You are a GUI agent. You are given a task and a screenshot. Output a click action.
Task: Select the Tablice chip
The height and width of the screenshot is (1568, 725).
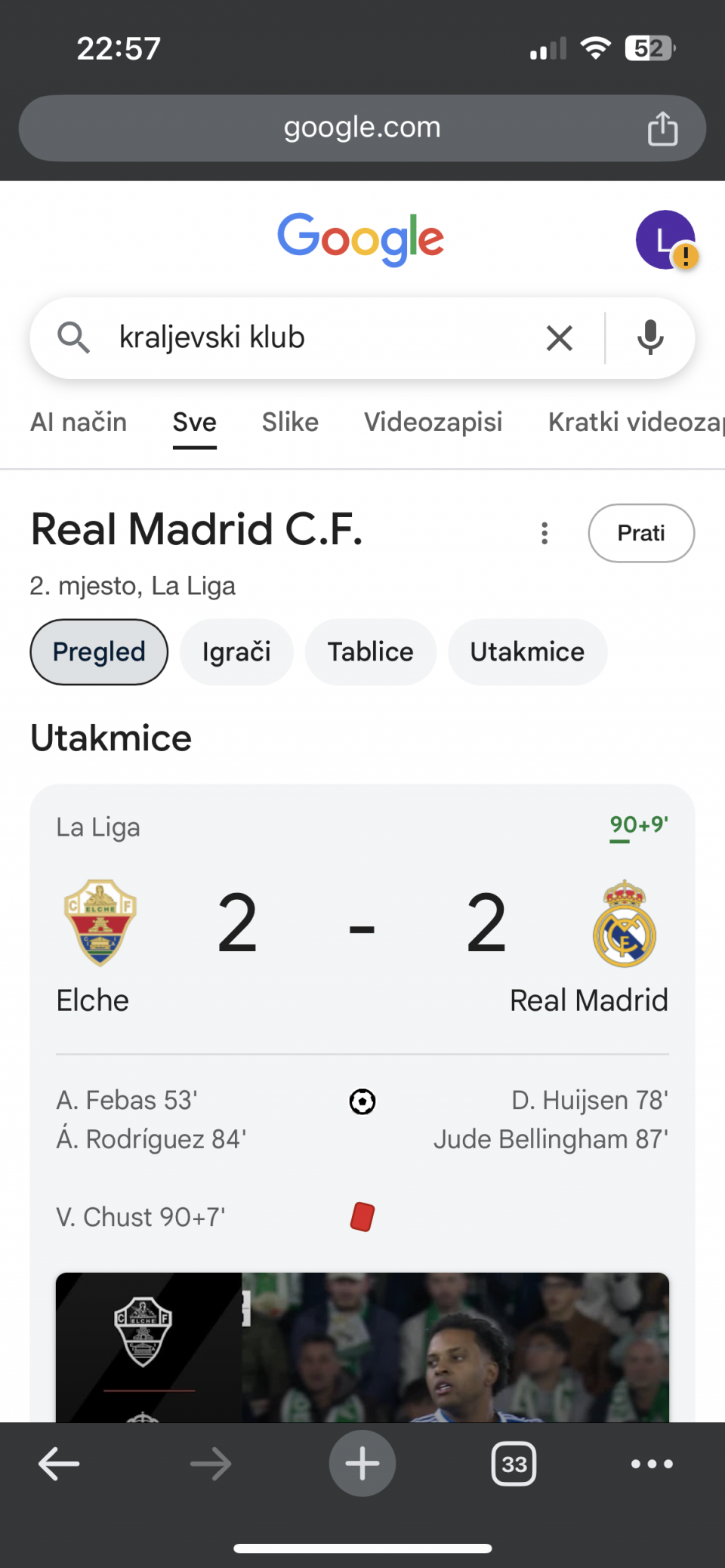[x=370, y=652]
